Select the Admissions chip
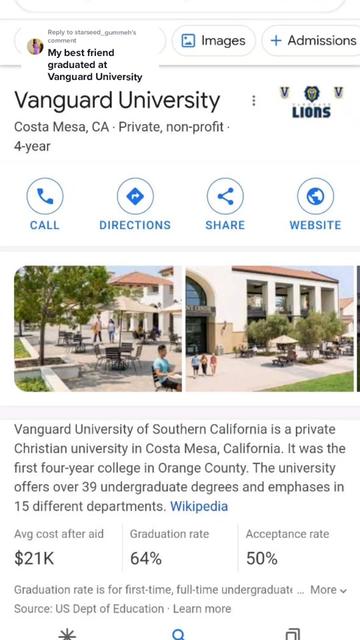The height and width of the screenshot is (640, 360). pyautogui.click(x=312, y=41)
